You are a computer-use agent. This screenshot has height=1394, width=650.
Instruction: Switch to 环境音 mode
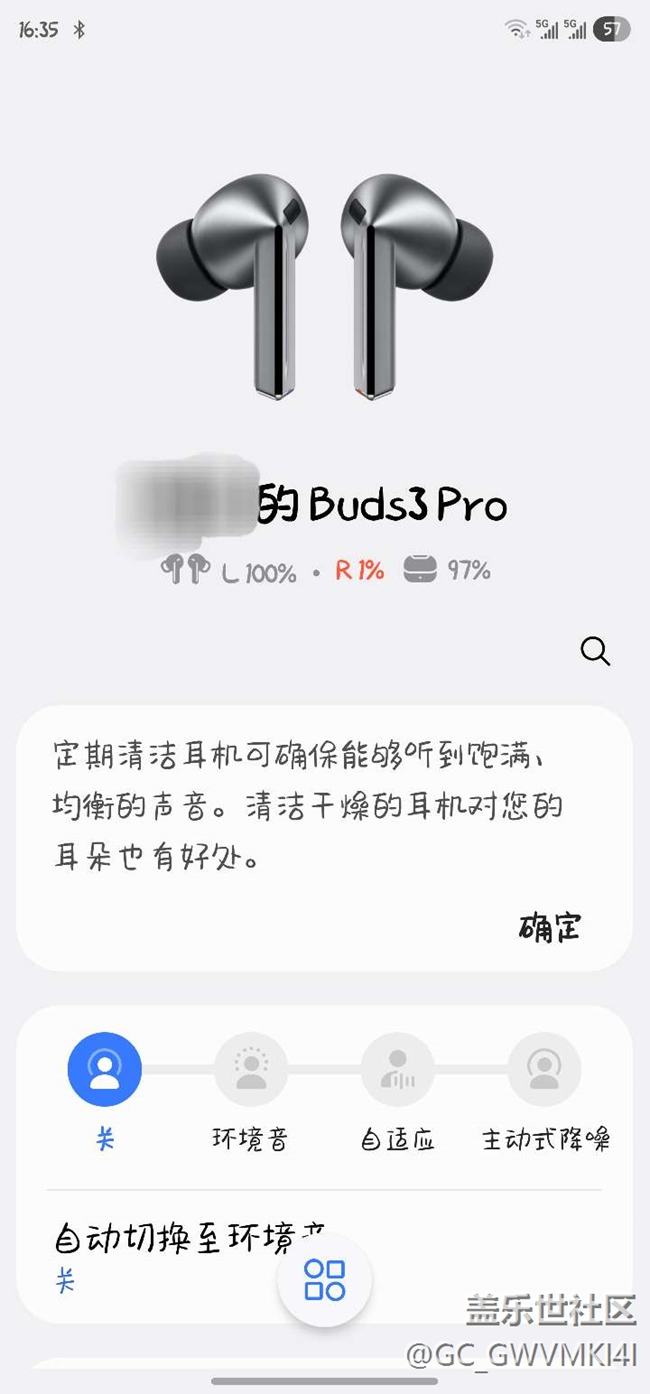[x=250, y=1070]
